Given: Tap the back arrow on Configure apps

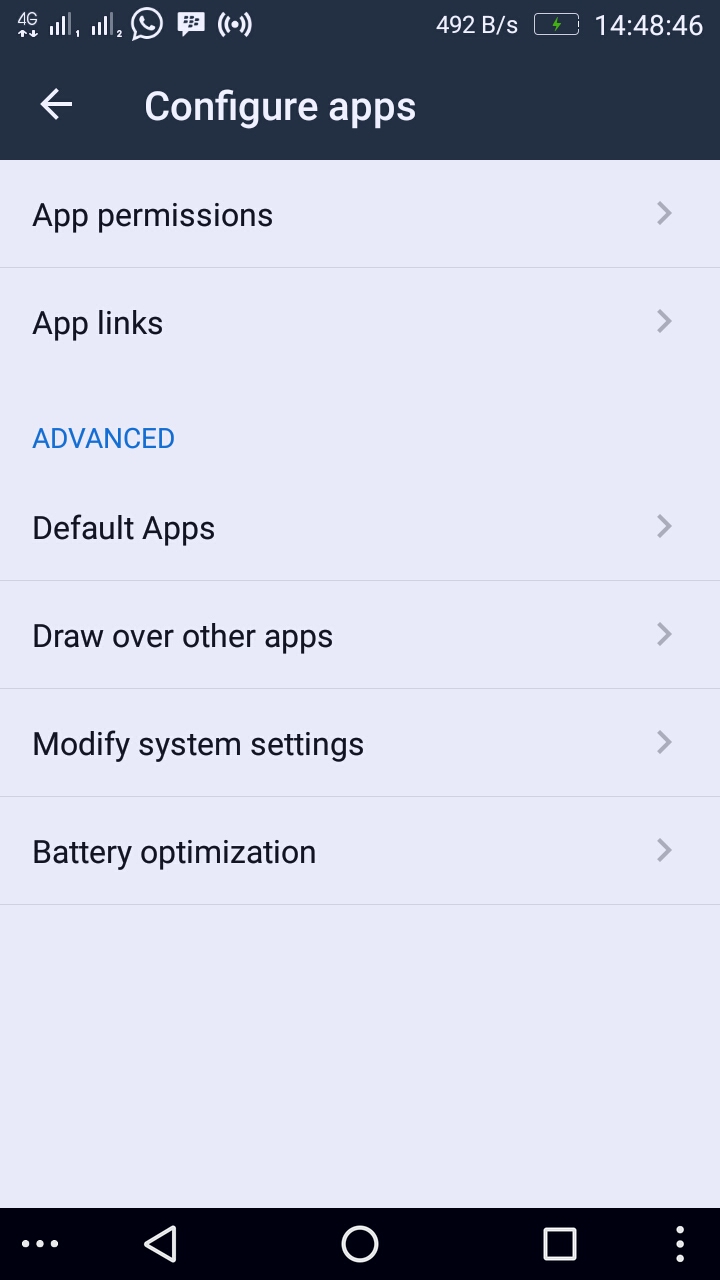Looking at the screenshot, I should coord(56,104).
